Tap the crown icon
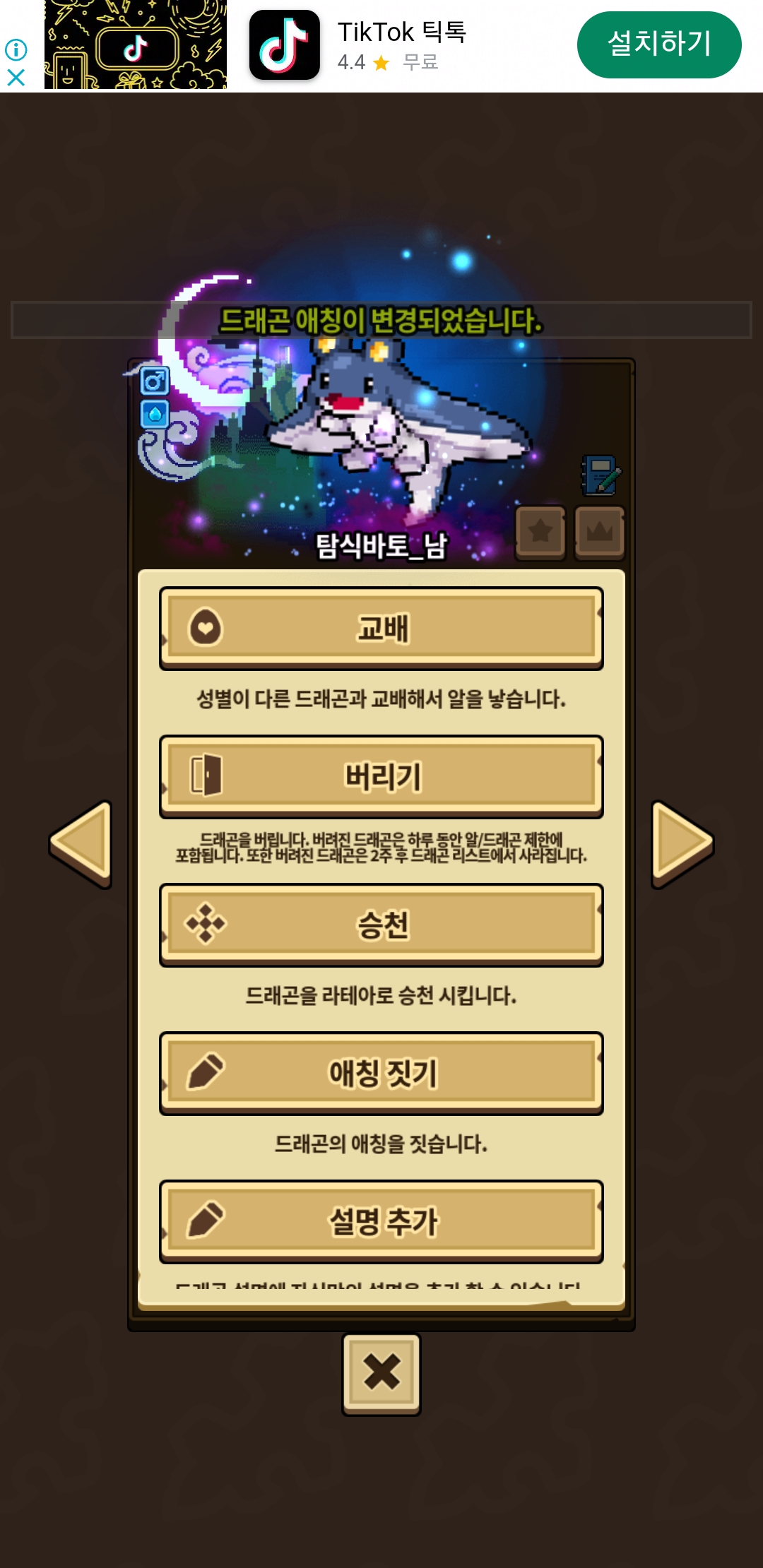 click(x=600, y=533)
